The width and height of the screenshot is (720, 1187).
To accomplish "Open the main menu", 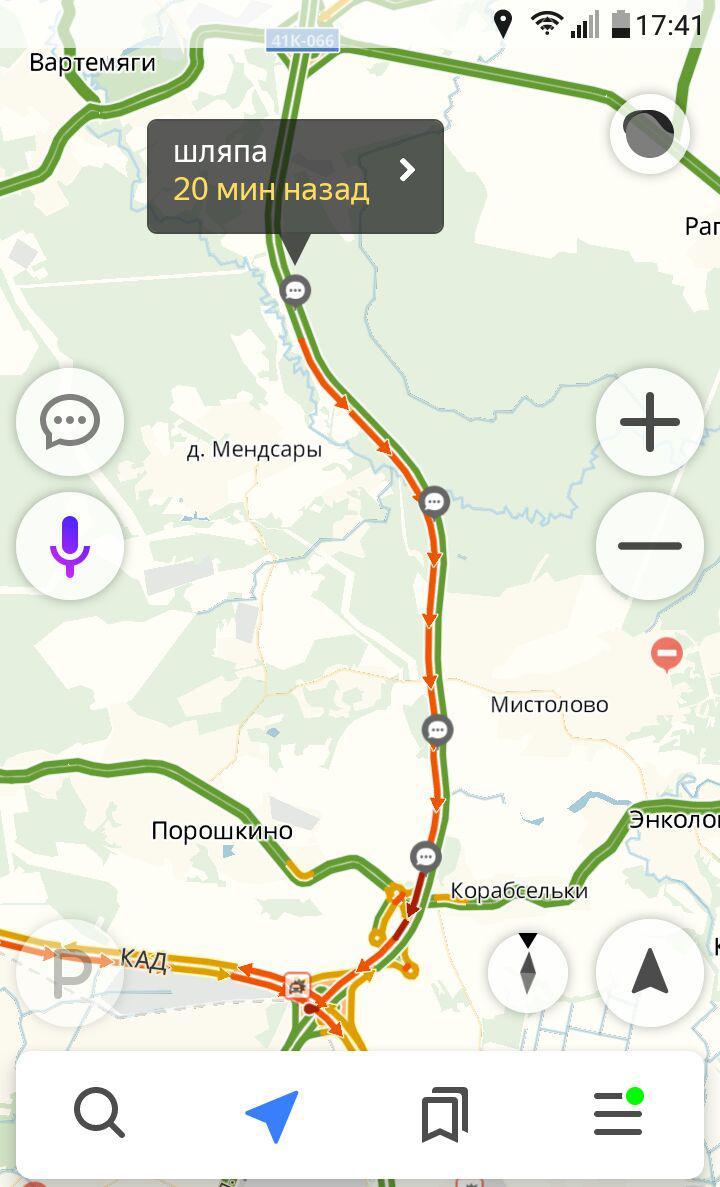I will 618,1113.
